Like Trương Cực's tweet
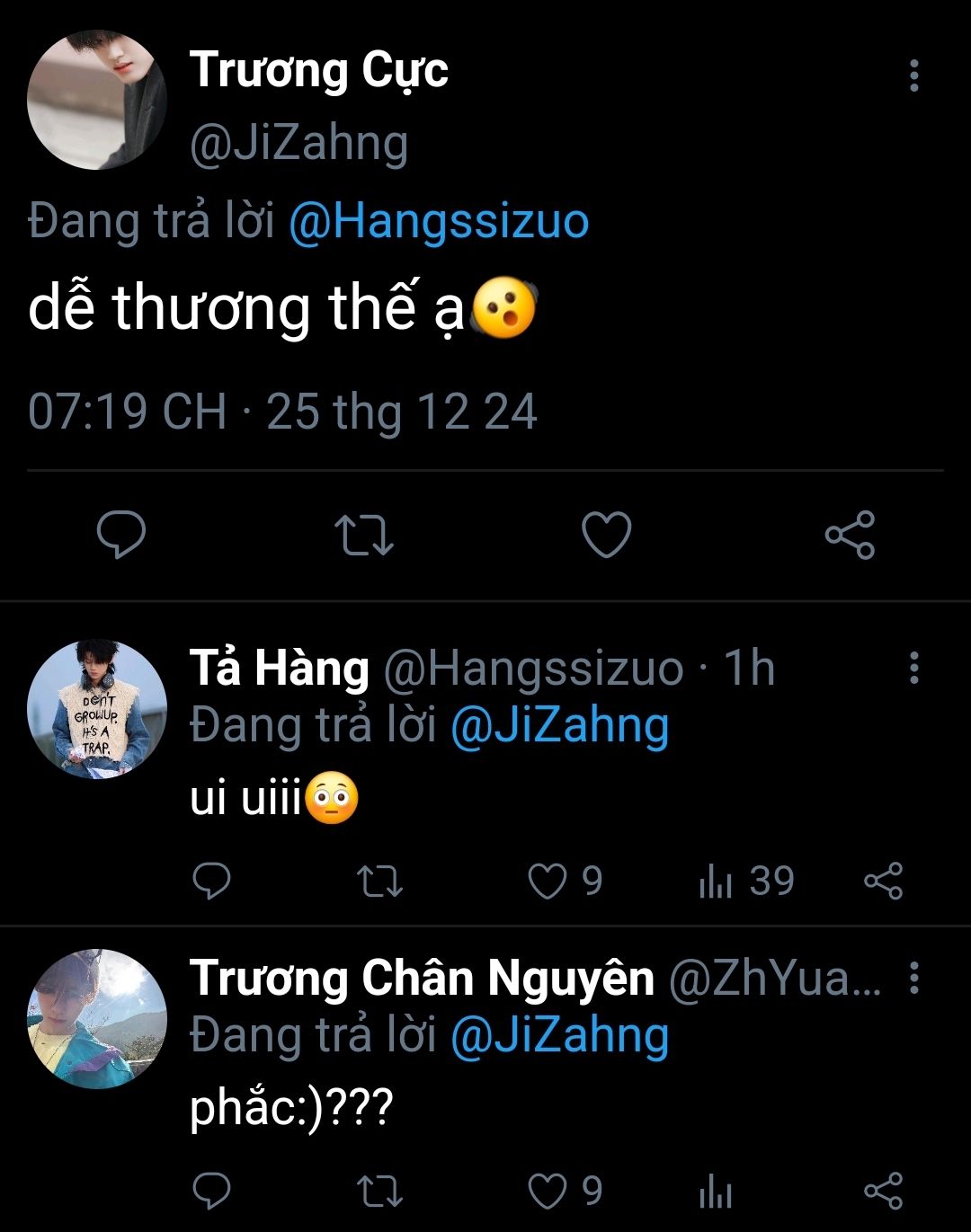The height and width of the screenshot is (1232, 971). click(x=607, y=535)
